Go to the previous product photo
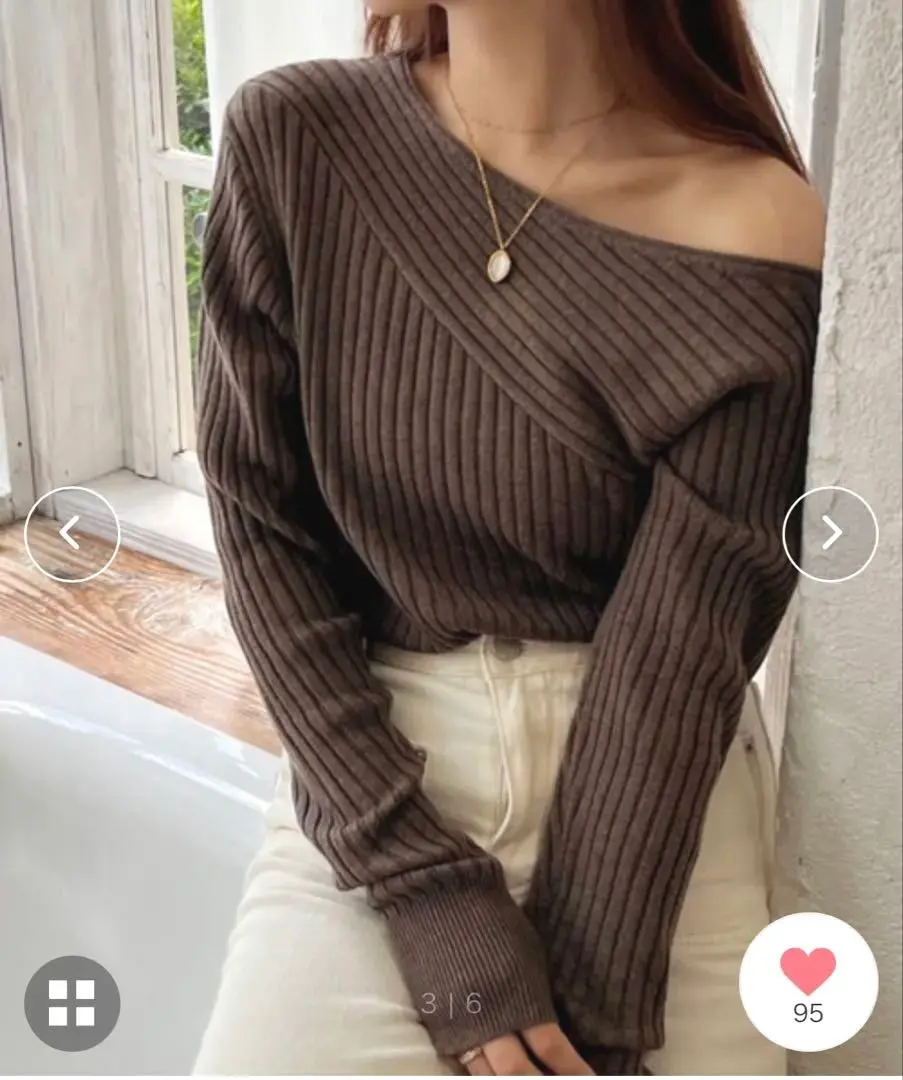903x1080 pixels. pyautogui.click(x=72, y=534)
